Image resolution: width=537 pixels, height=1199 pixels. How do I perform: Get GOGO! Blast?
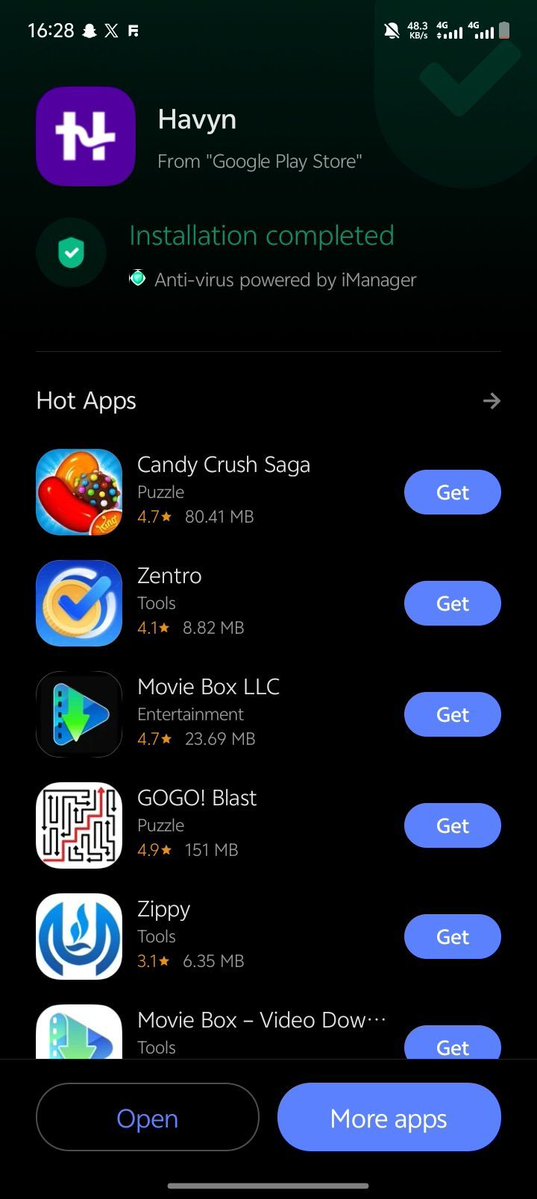(x=452, y=826)
